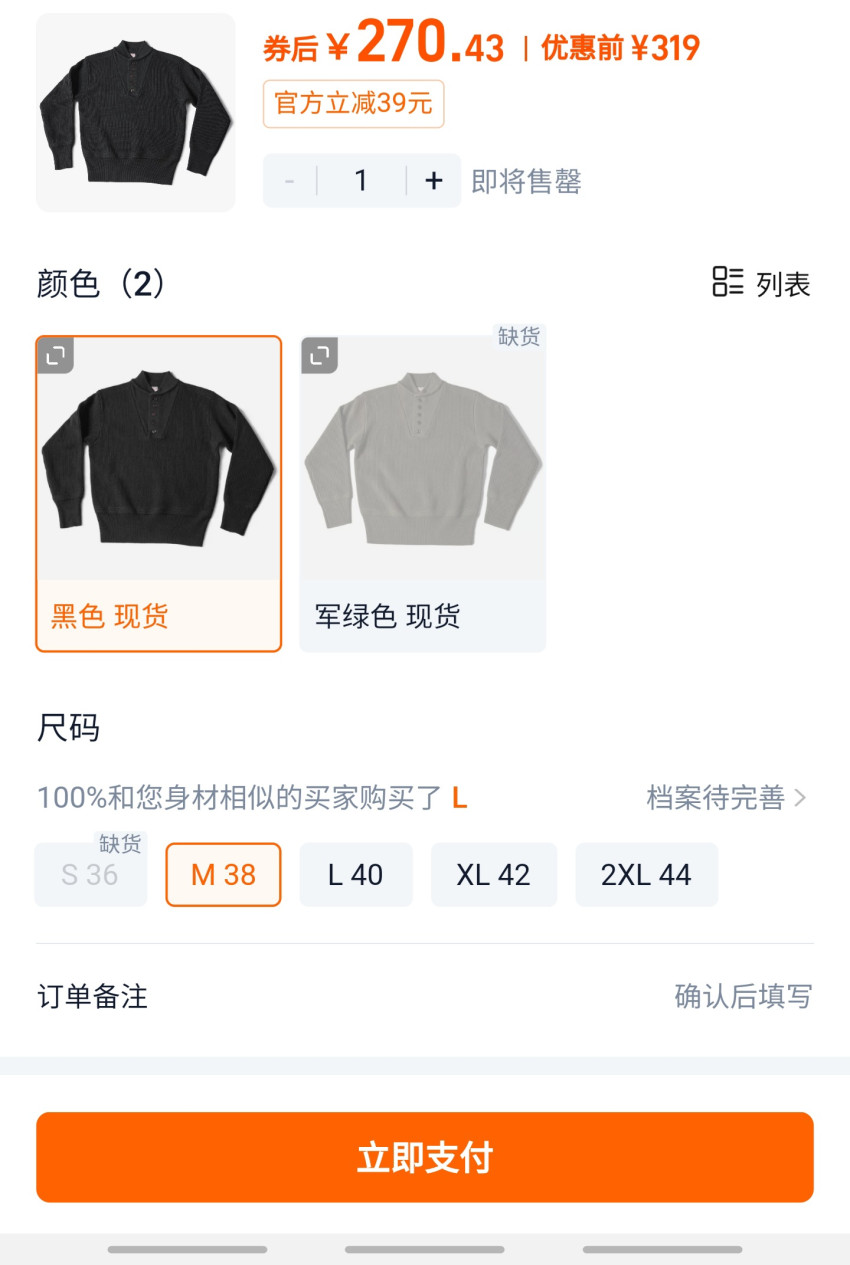Image resolution: width=850 pixels, height=1265 pixels.
Task: Tap the 官方立减39元 coupon tag
Action: tap(353, 104)
